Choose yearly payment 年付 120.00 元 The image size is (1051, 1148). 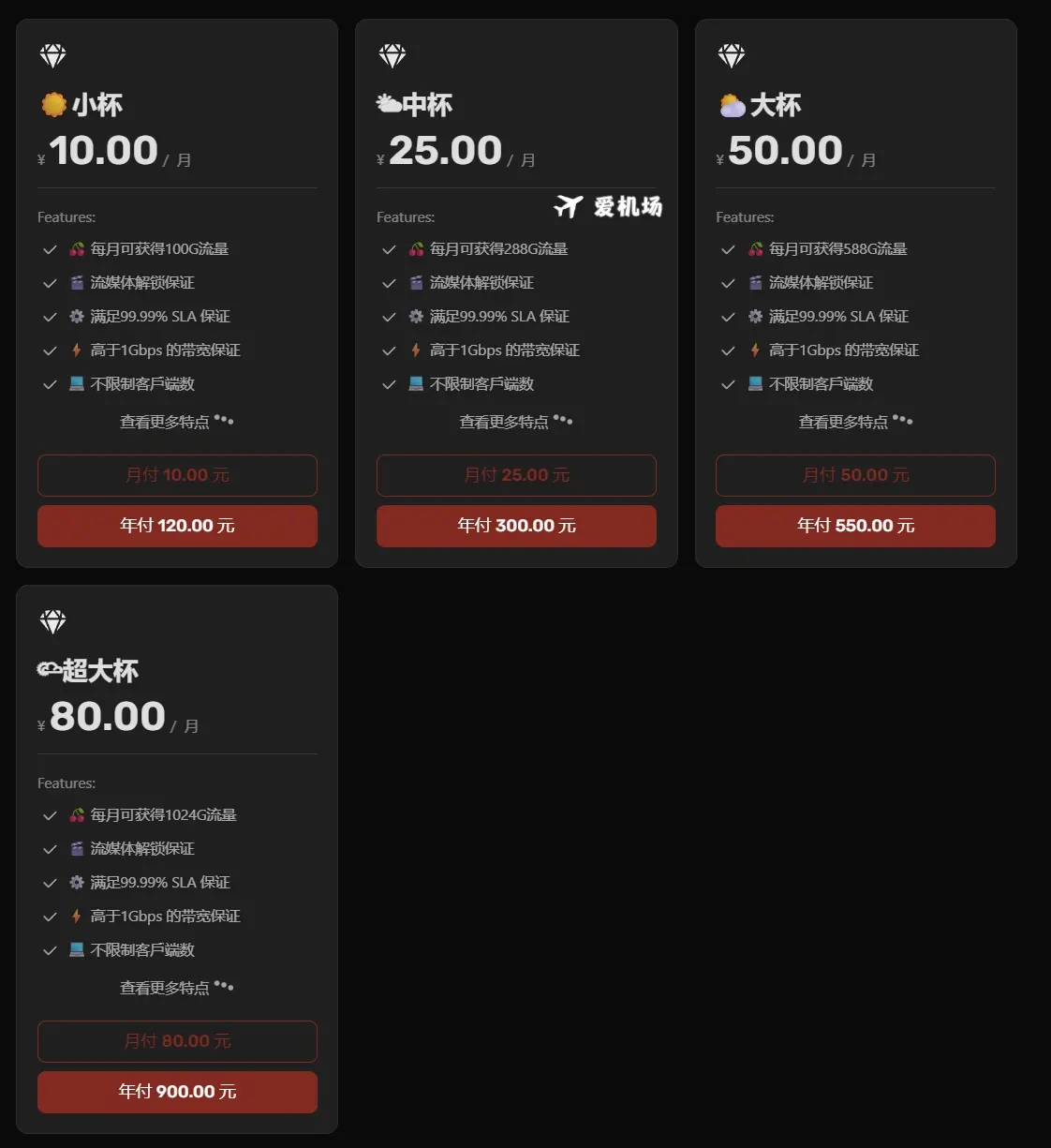tap(177, 526)
